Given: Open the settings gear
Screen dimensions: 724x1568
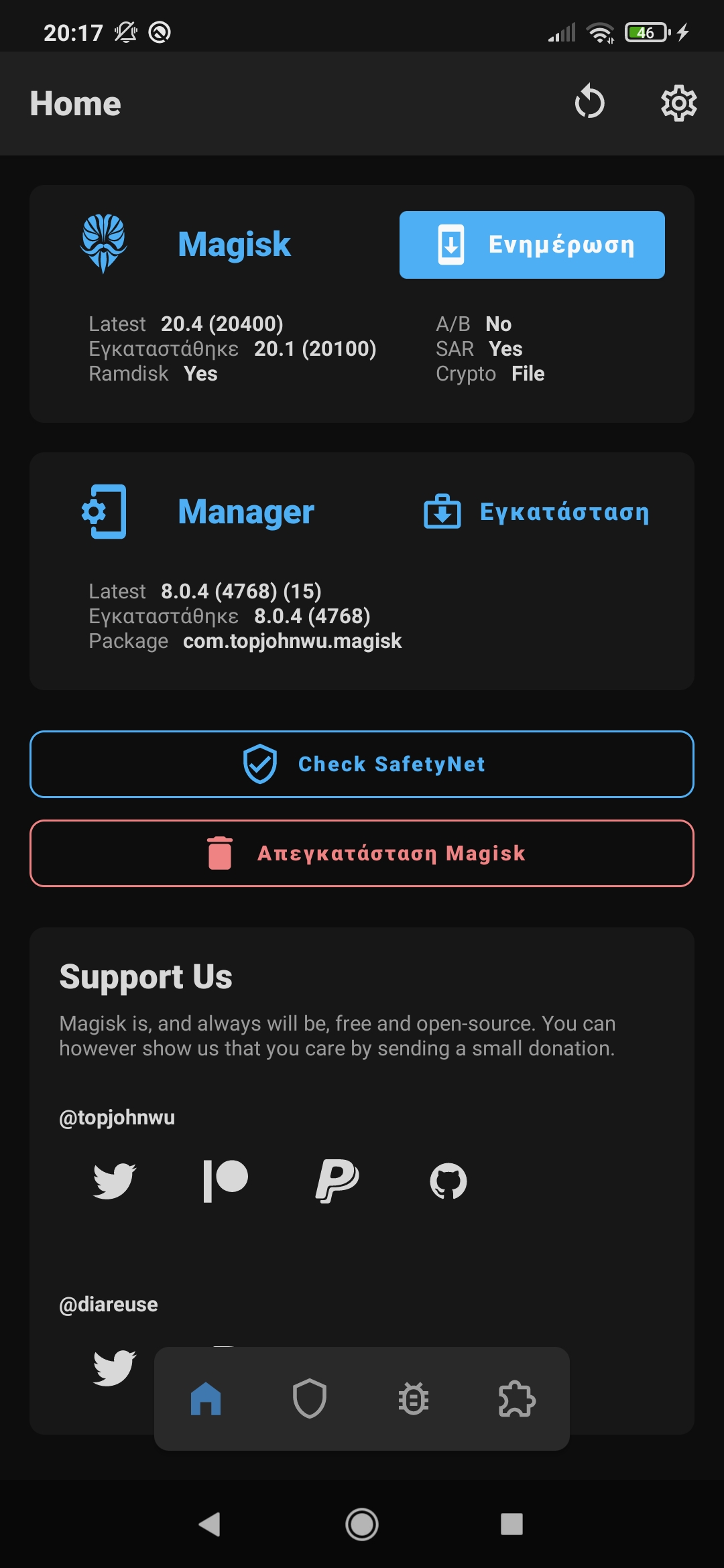Looking at the screenshot, I should [678, 103].
